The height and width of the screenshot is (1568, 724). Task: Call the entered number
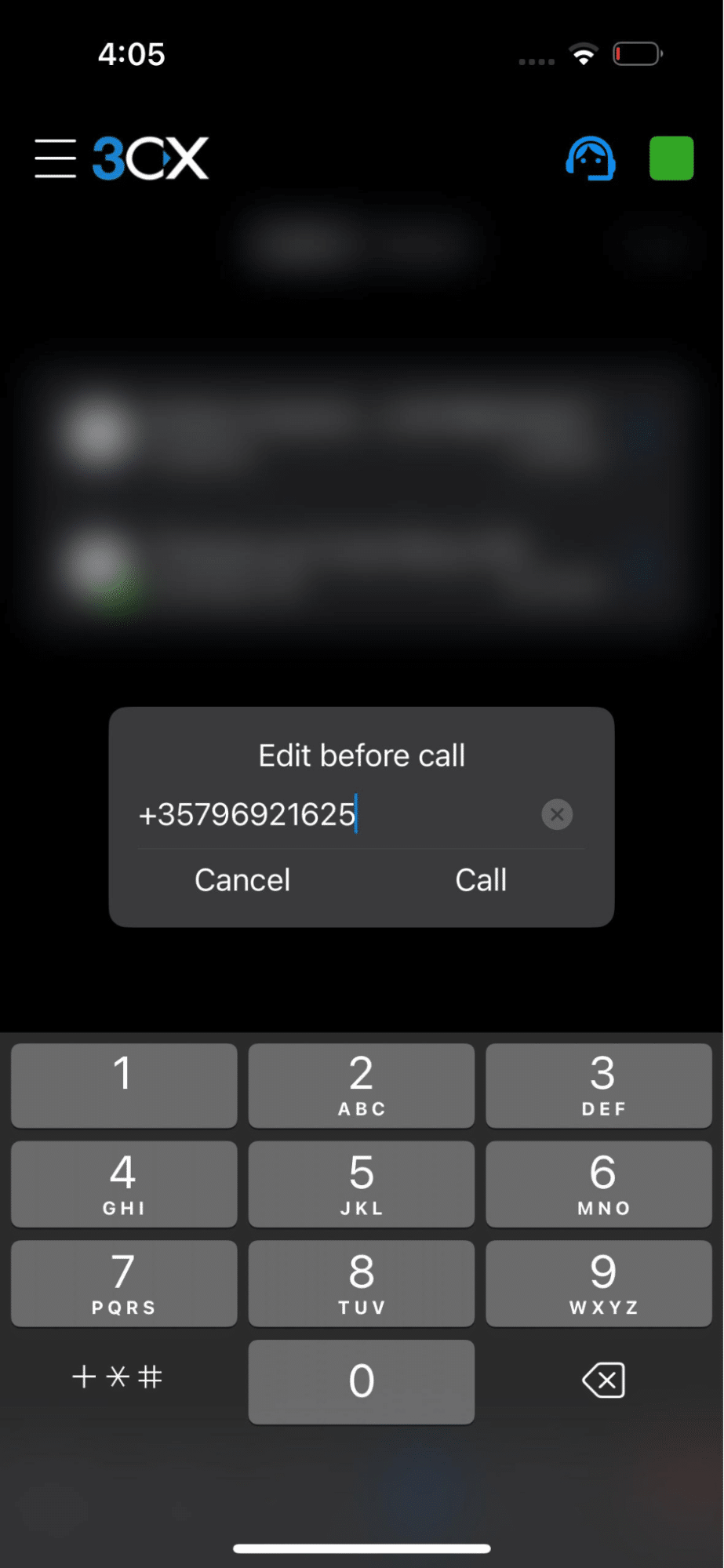tap(481, 880)
